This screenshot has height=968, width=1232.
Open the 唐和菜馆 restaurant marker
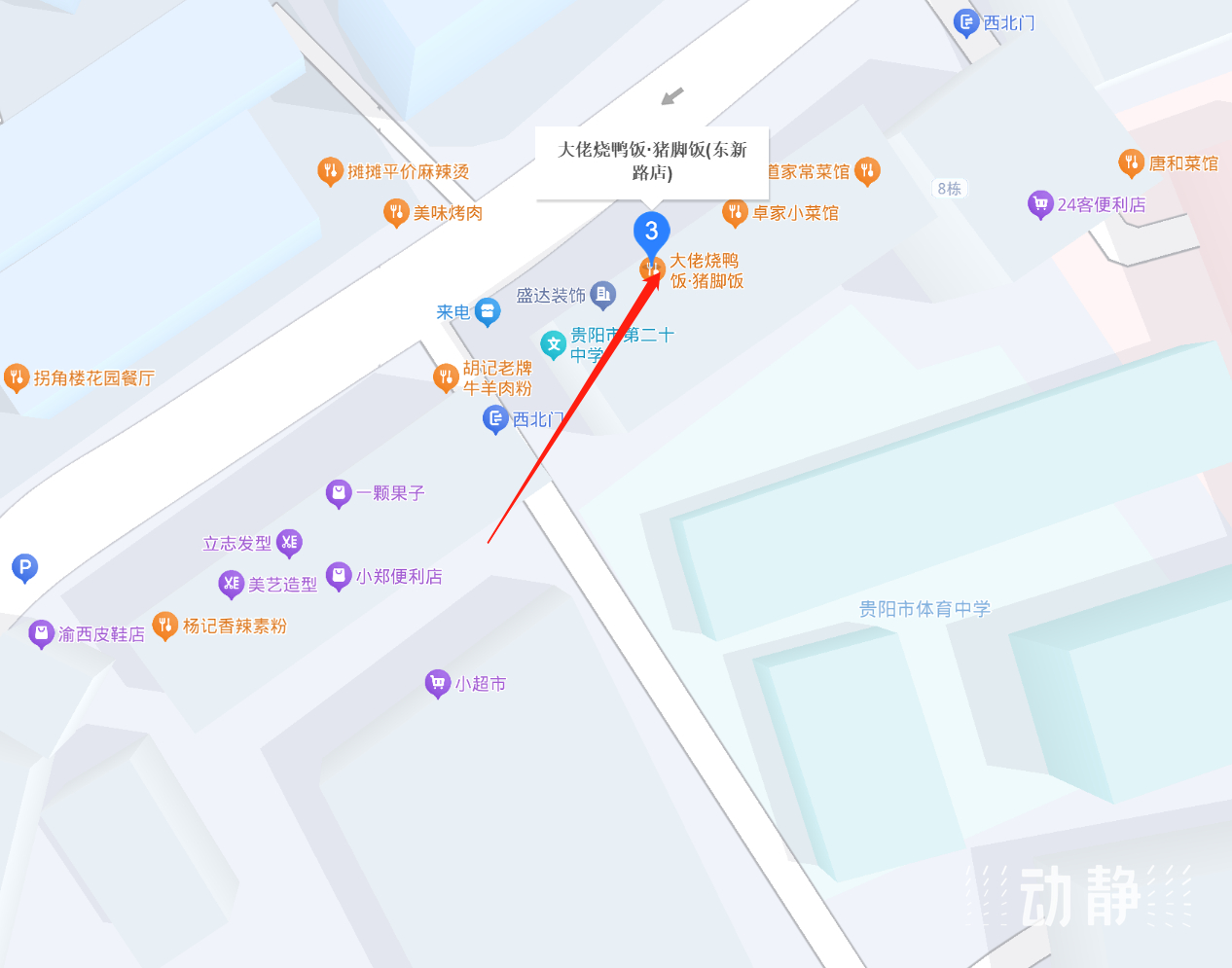point(1131,162)
